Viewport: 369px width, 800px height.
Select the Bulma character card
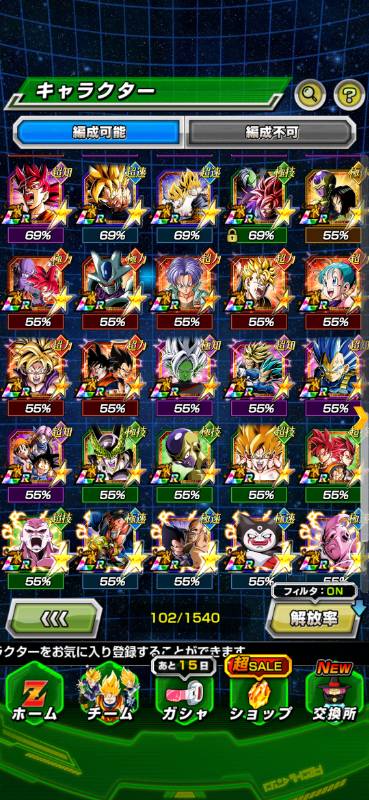coord(336,290)
